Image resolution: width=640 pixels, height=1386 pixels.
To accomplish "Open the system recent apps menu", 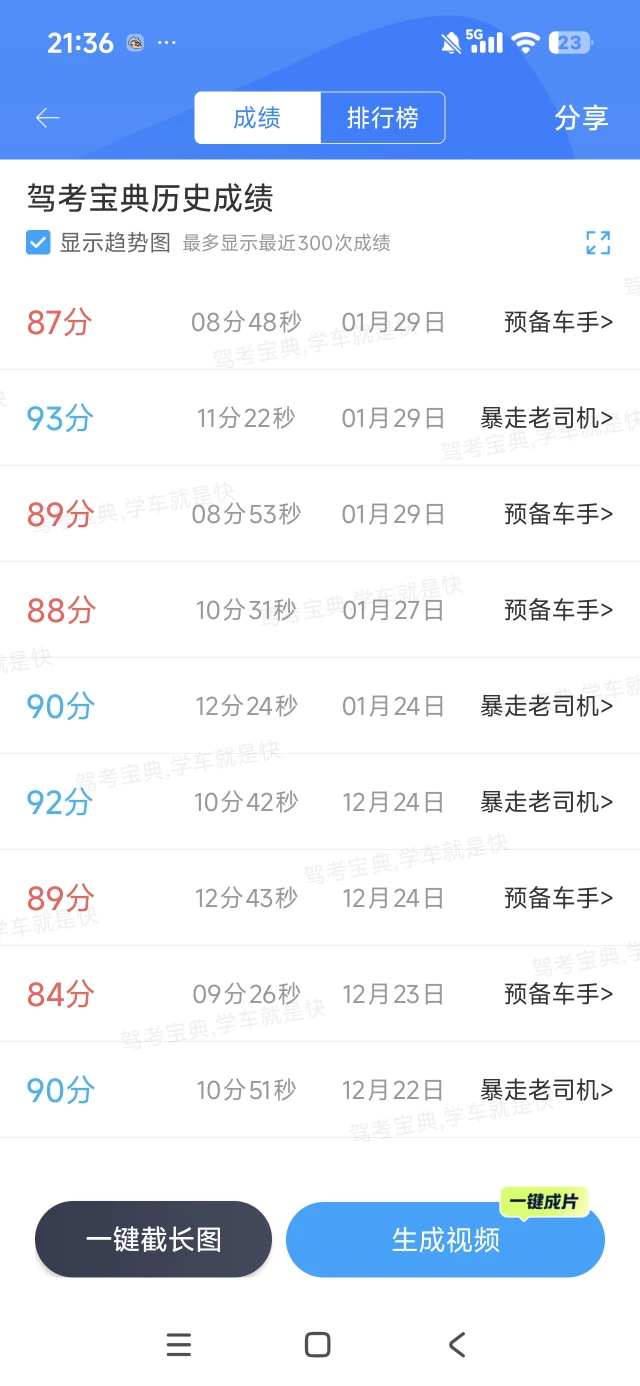I will pos(179,1345).
